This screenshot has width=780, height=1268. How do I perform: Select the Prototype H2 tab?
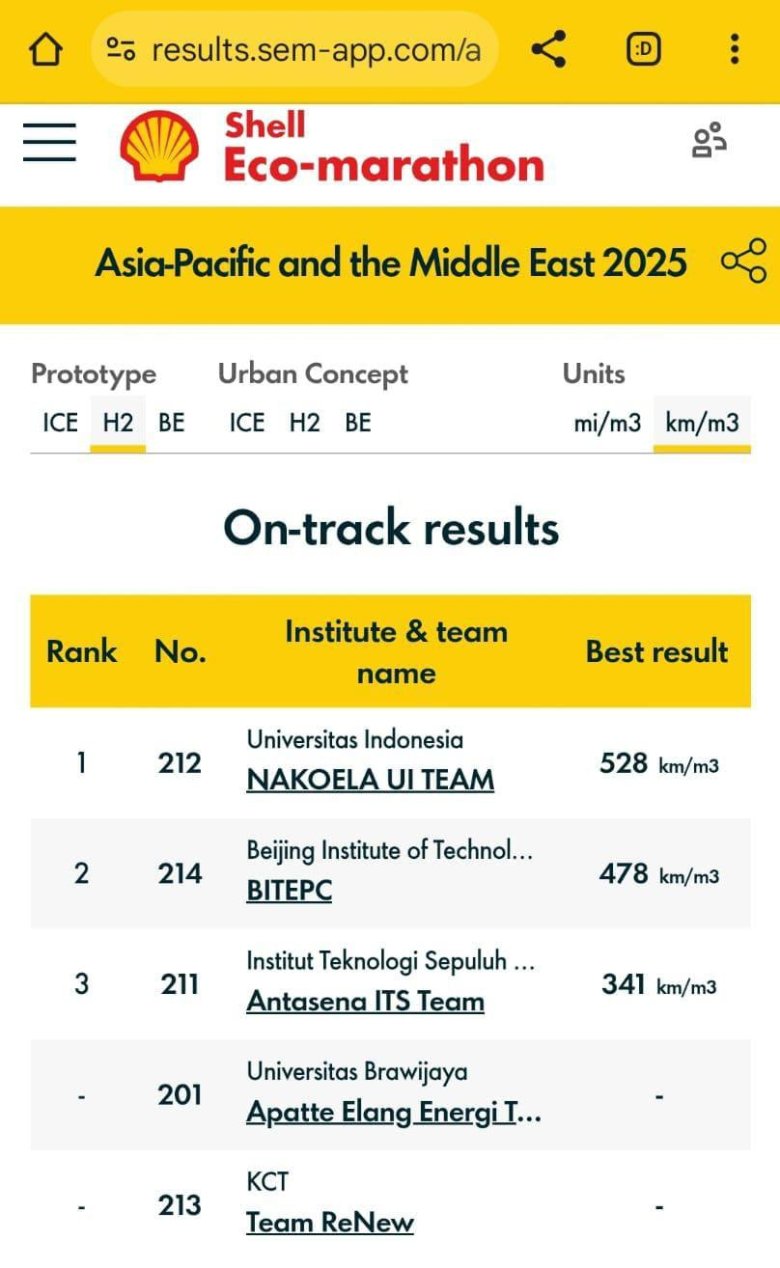[117, 423]
